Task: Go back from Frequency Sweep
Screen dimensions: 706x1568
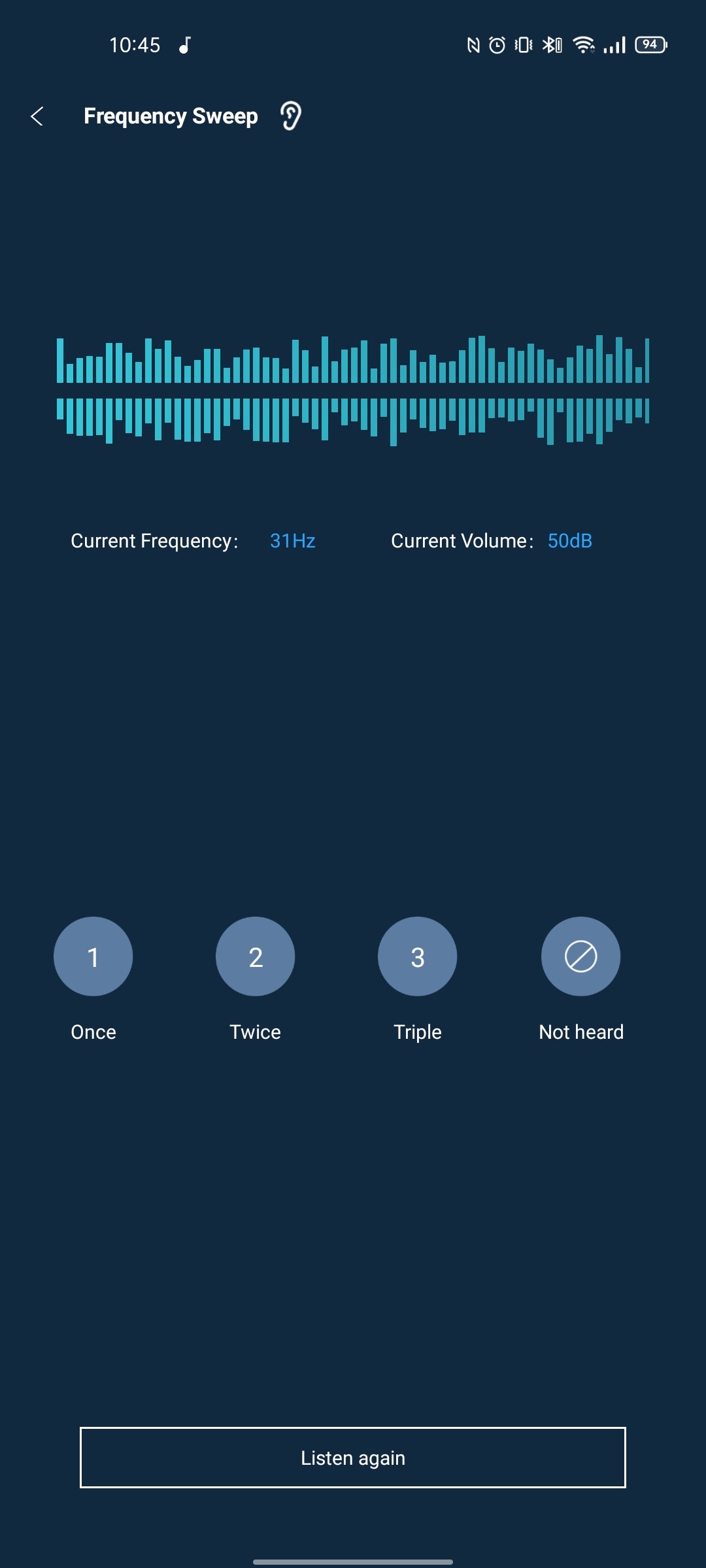Action: (37, 116)
